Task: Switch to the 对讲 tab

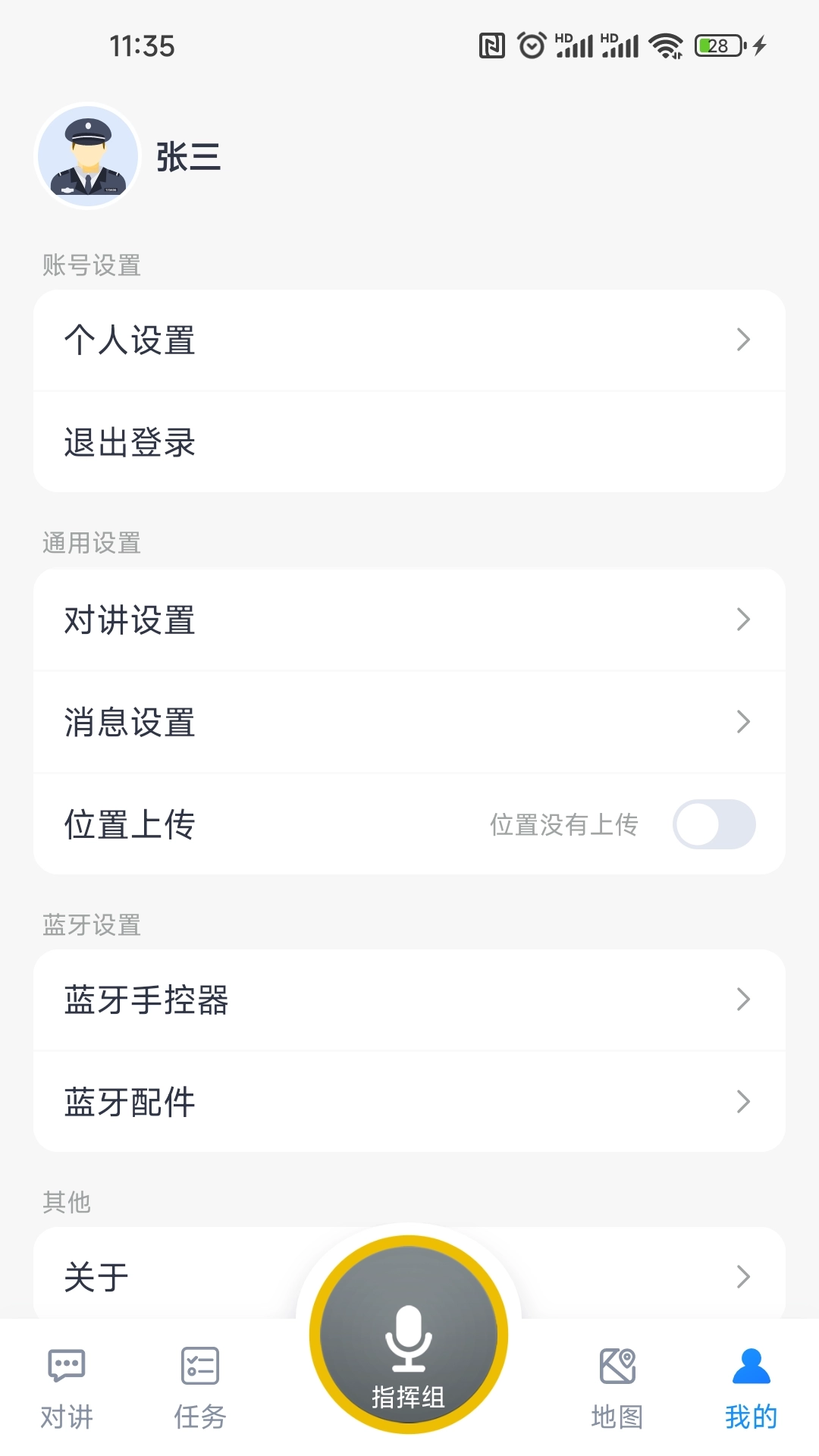Action: [x=67, y=1395]
